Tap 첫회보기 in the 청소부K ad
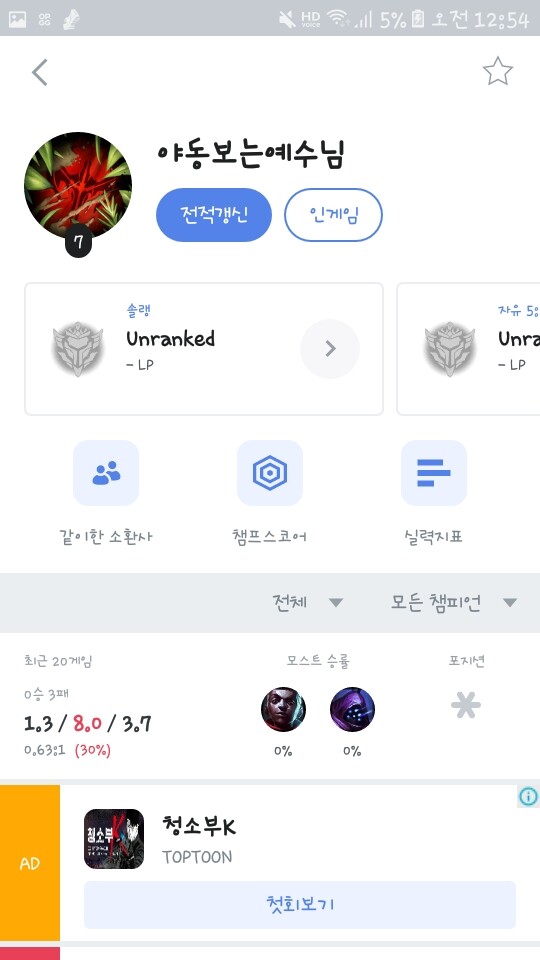 pyautogui.click(x=300, y=904)
